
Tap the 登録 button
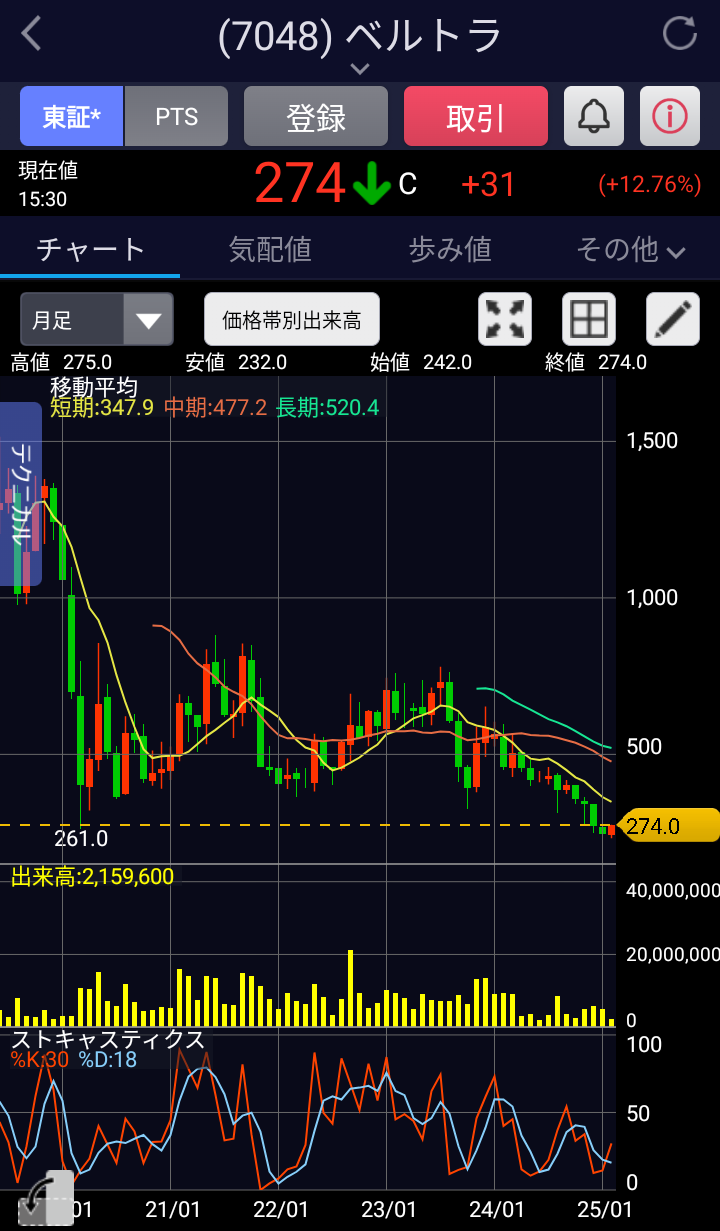tap(316, 117)
